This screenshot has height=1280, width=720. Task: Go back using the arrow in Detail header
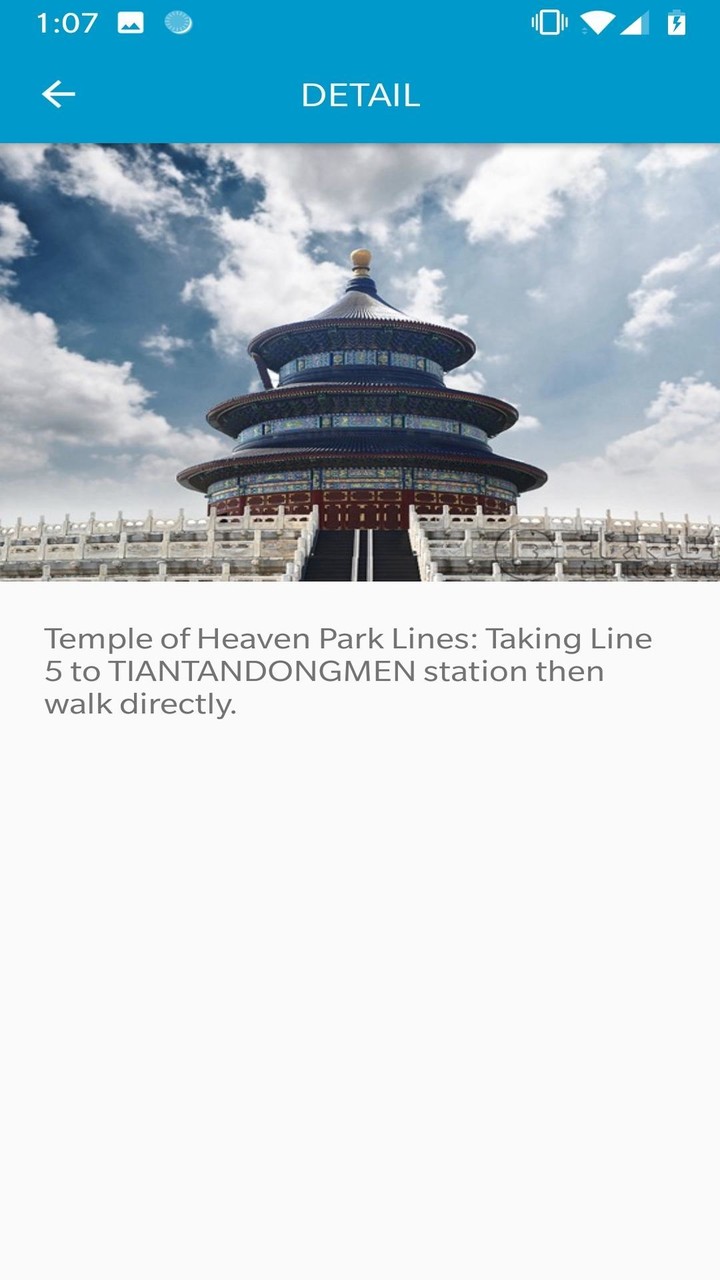click(x=58, y=94)
